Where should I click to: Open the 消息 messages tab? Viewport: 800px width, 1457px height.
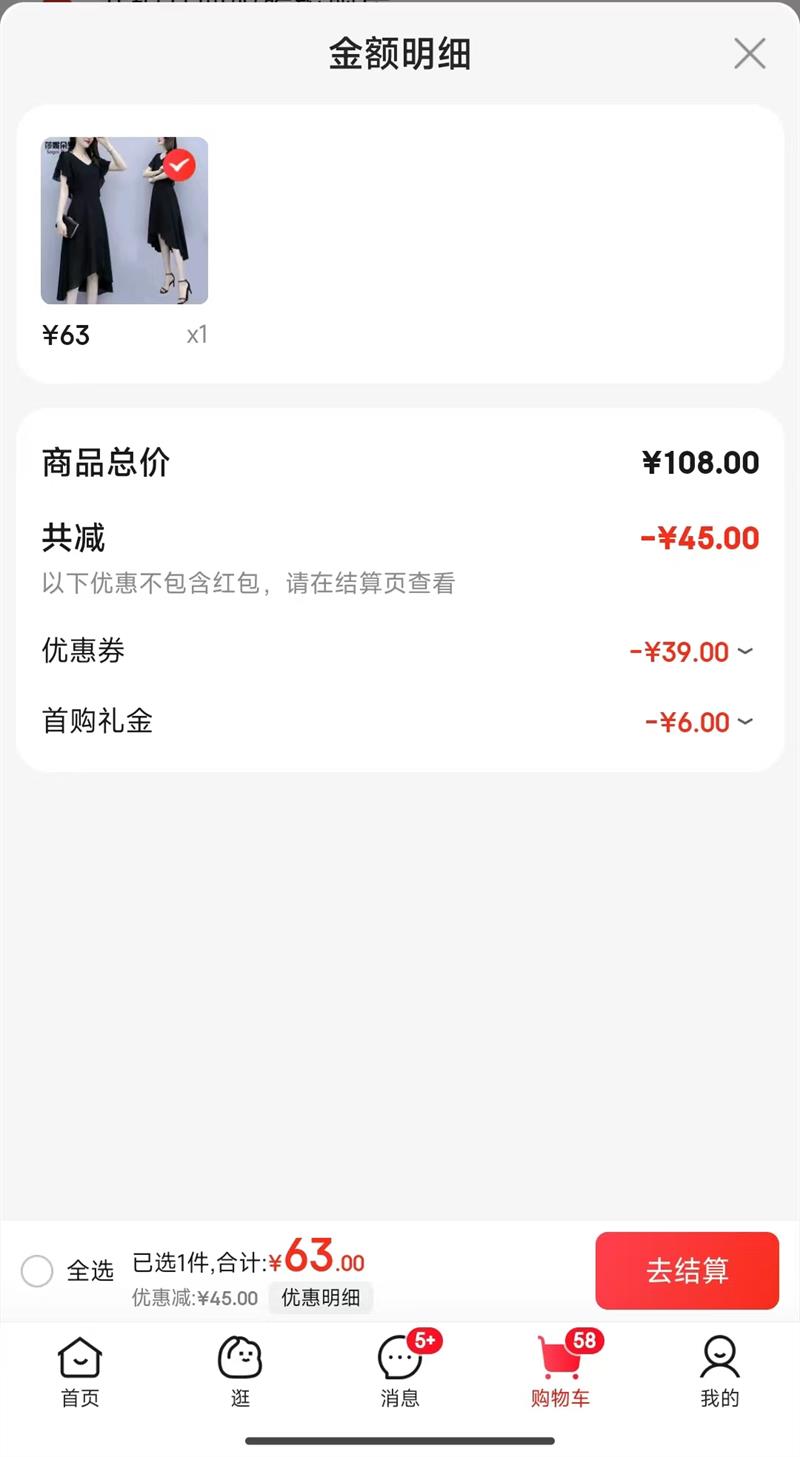pos(400,1372)
